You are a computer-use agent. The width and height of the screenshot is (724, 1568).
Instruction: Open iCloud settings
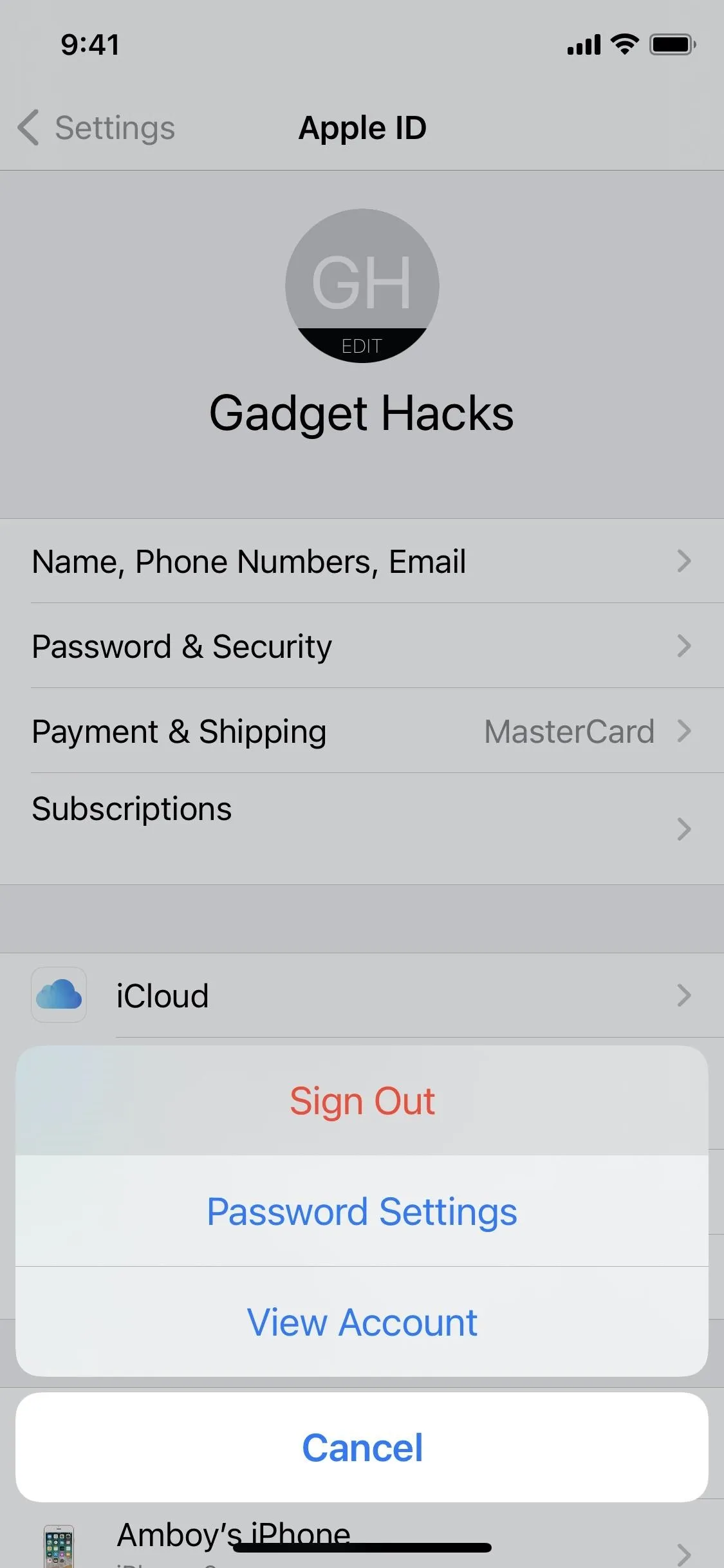[x=362, y=995]
